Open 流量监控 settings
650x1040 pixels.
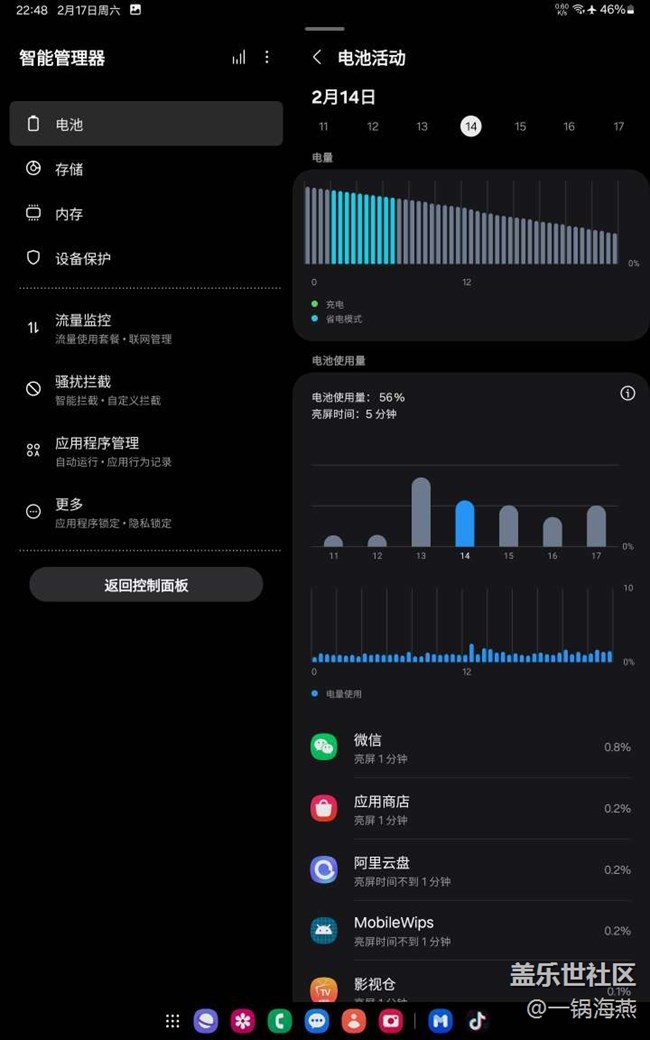click(146, 328)
